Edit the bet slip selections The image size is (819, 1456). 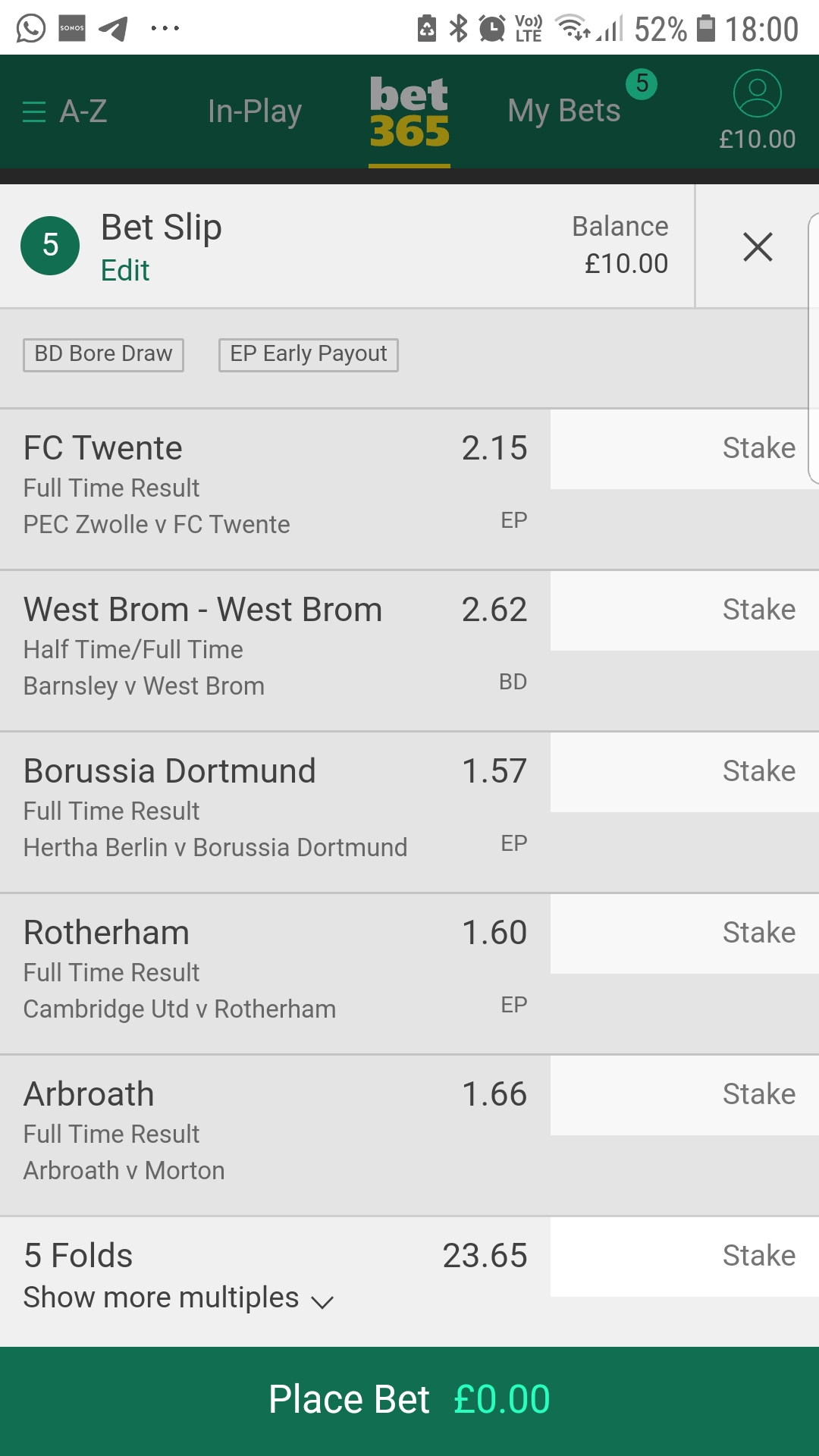(125, 271)
